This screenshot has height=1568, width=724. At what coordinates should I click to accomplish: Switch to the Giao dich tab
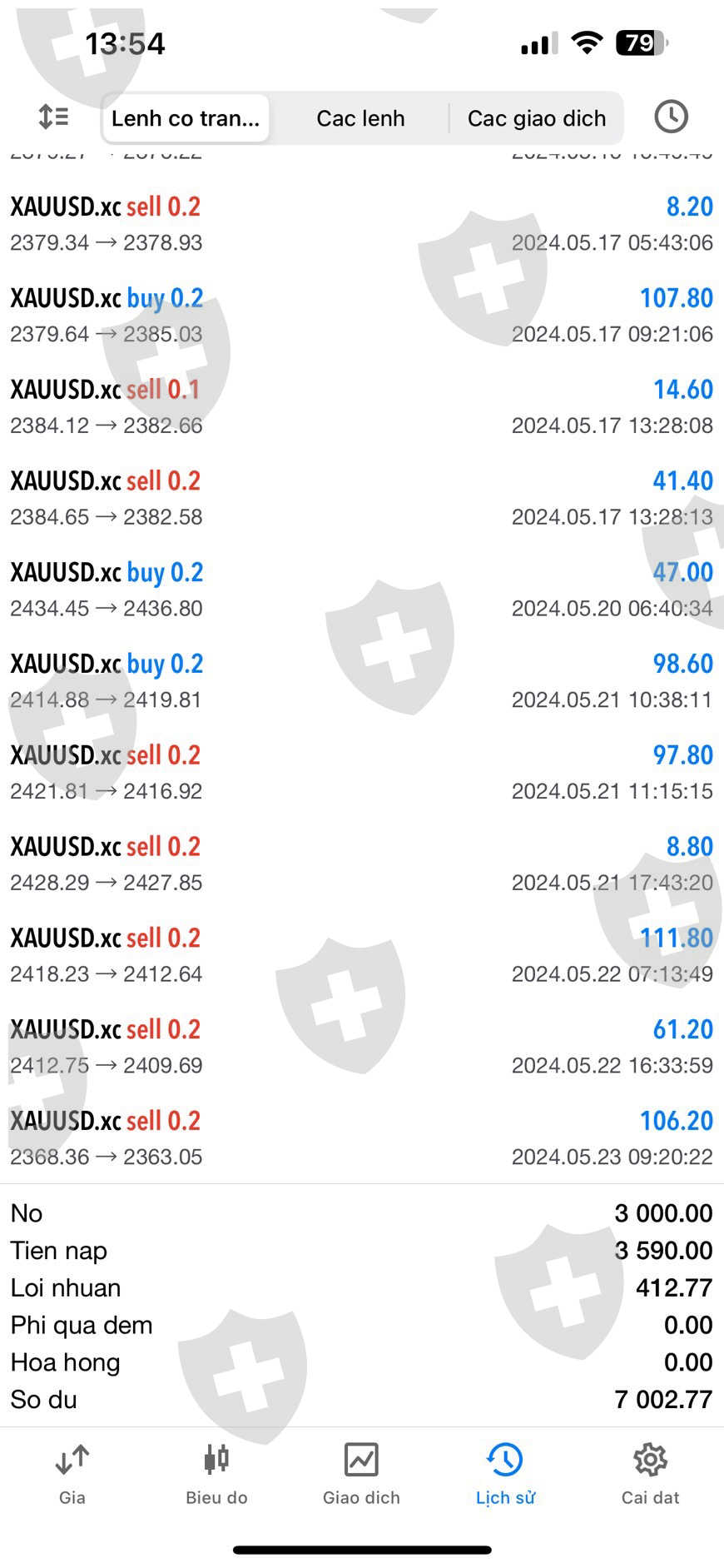point(361,1475)
